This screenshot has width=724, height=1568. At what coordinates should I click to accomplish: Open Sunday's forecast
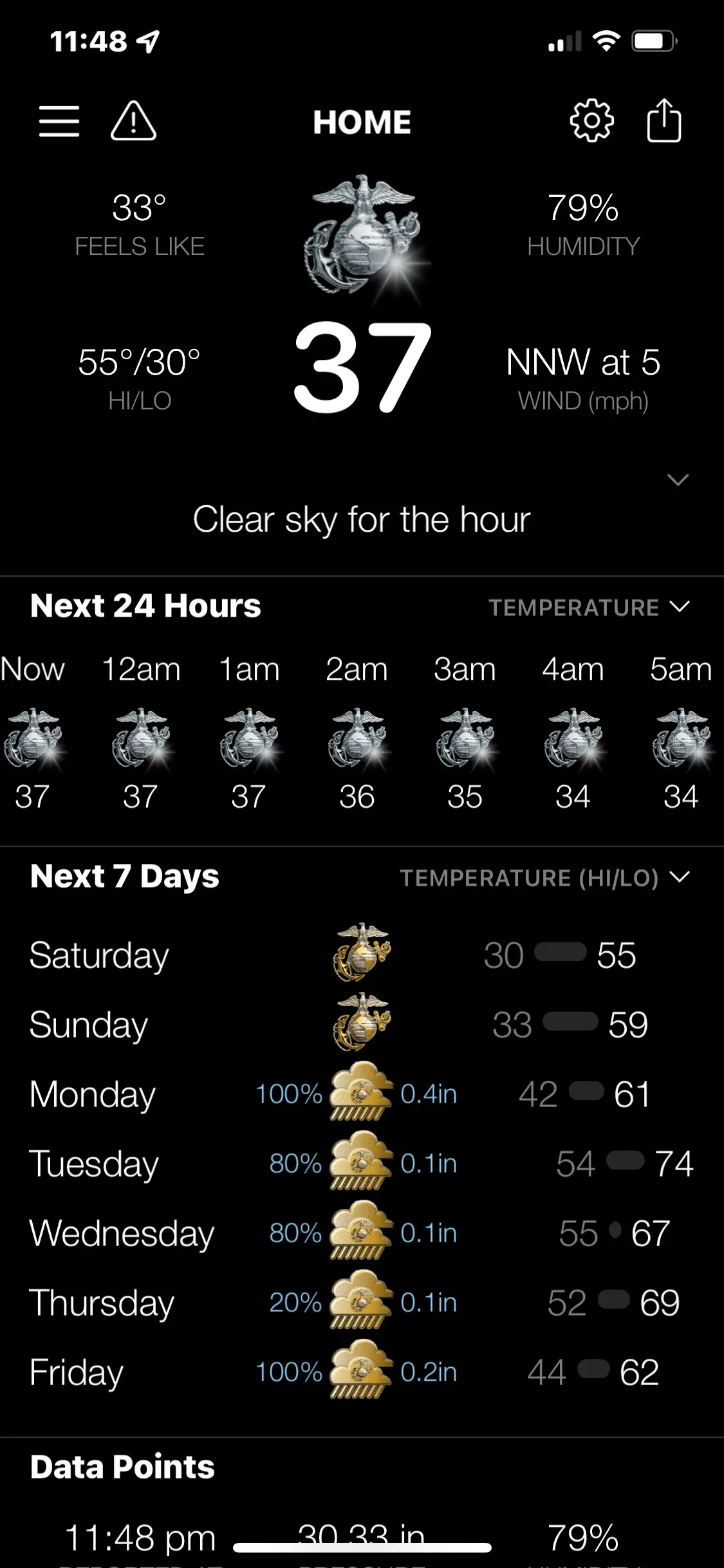360,1025
